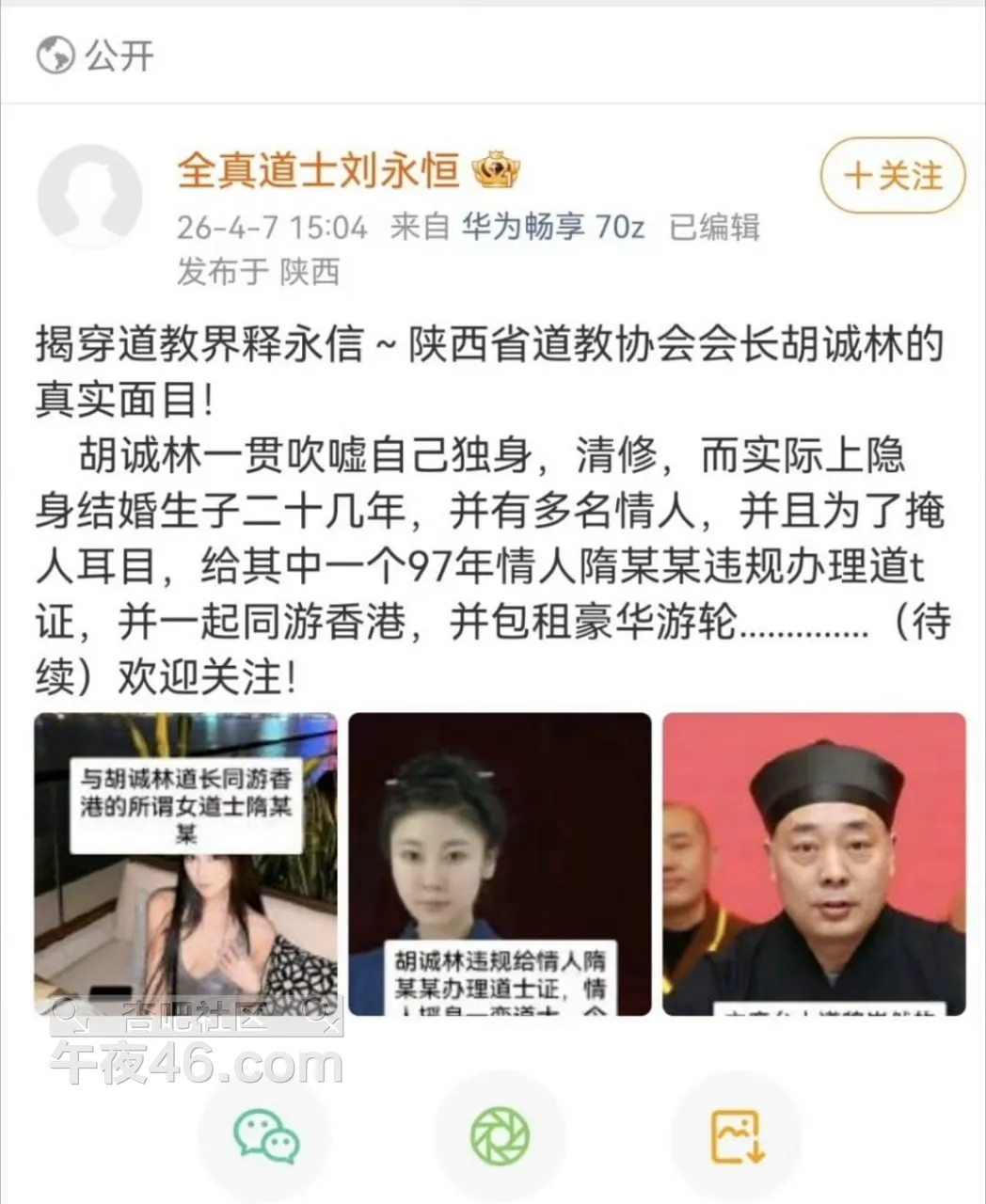Open the profile avatar of the poster
This screenshot has width=986, height=1204.
(89, 197)
